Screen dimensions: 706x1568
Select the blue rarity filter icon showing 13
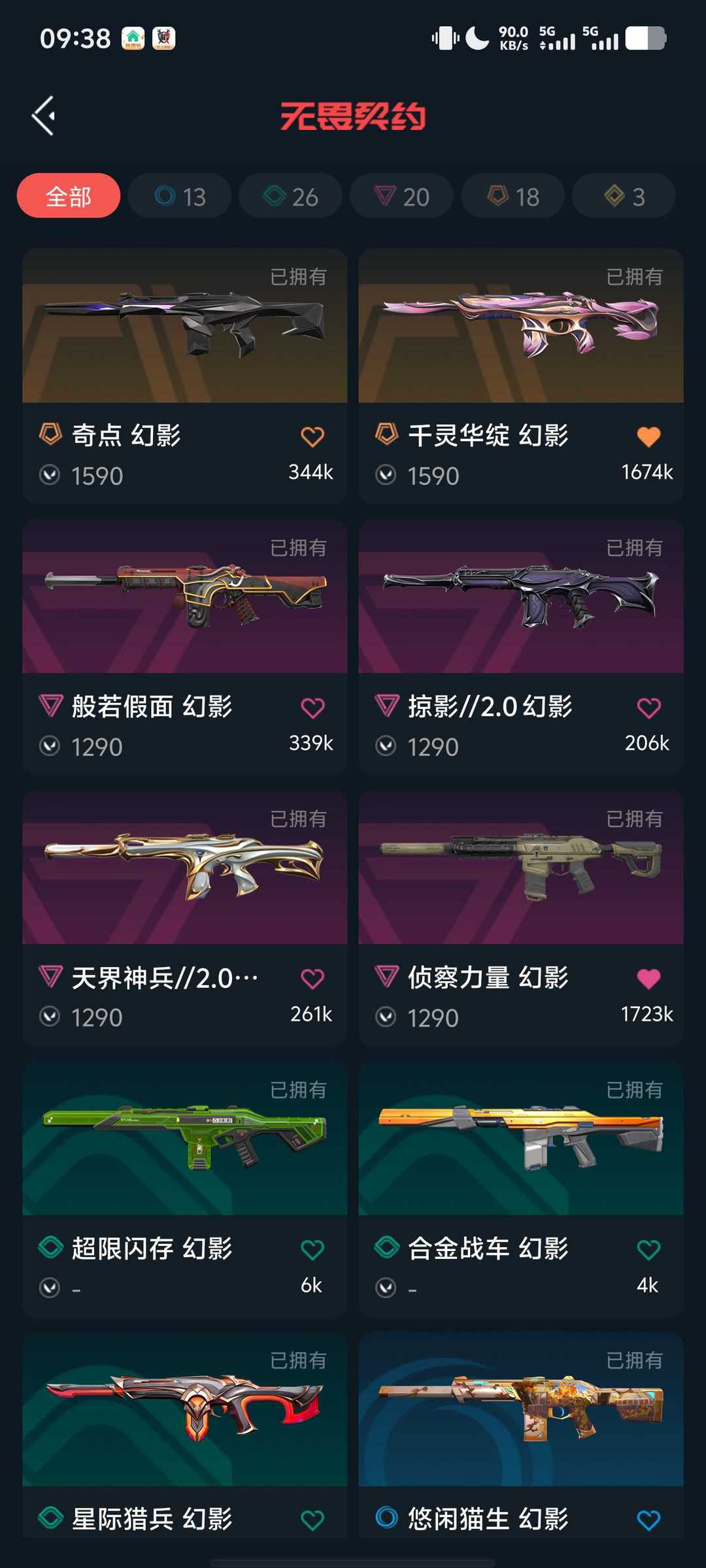click(165, 195)
